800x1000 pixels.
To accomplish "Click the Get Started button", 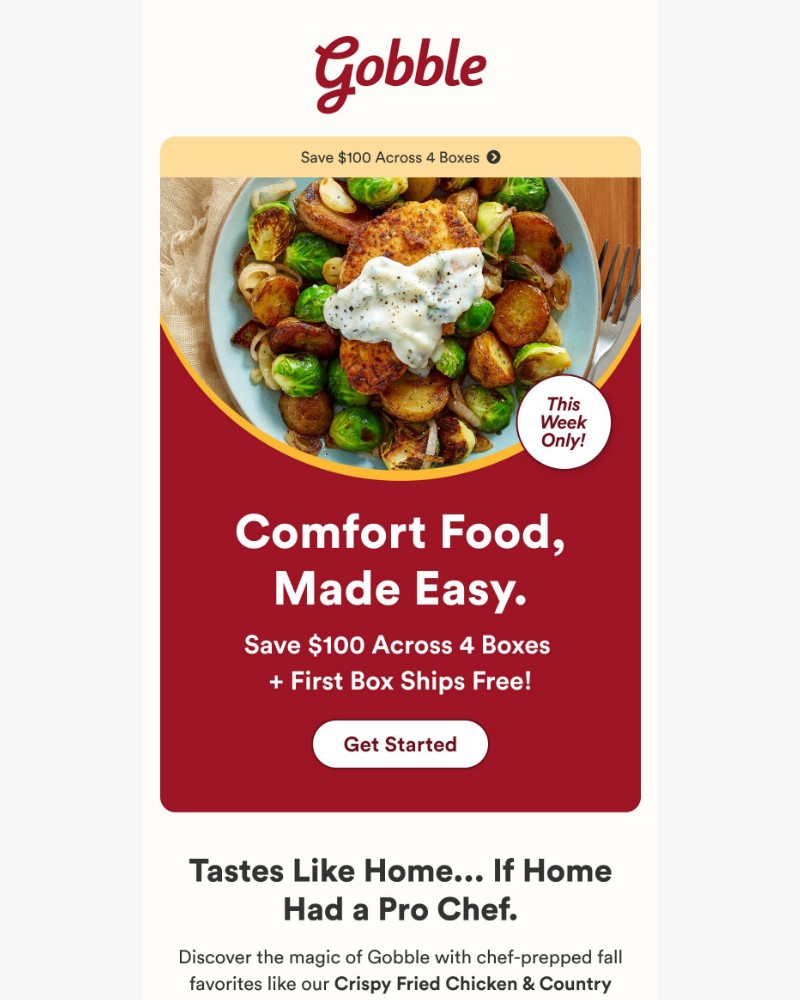I will point(400,744).
